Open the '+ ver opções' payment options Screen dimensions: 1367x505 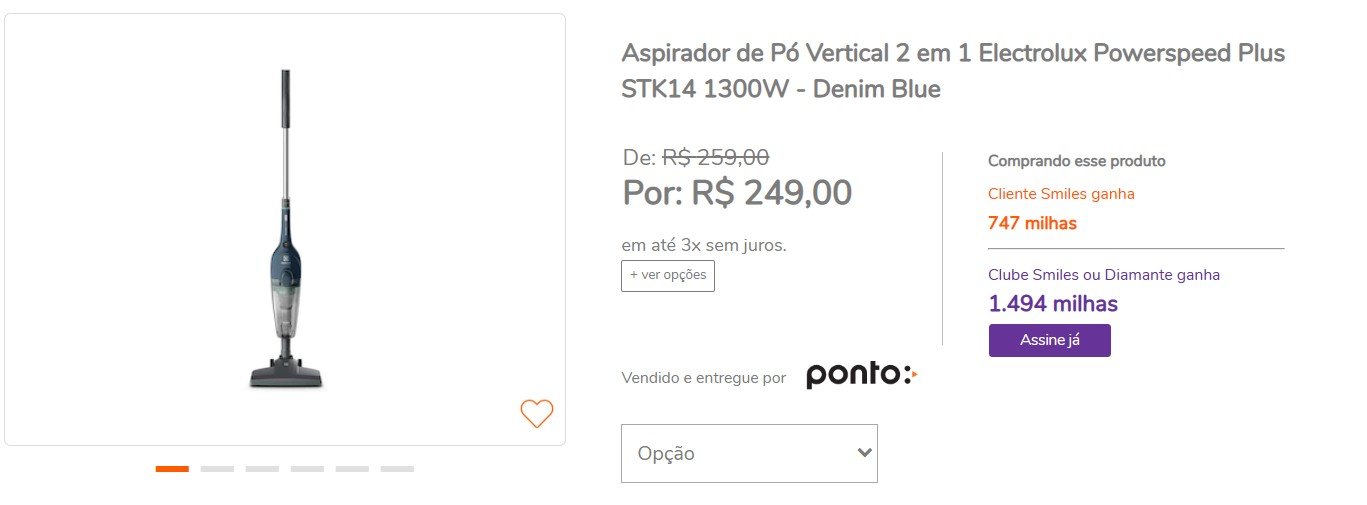point(667,275)
